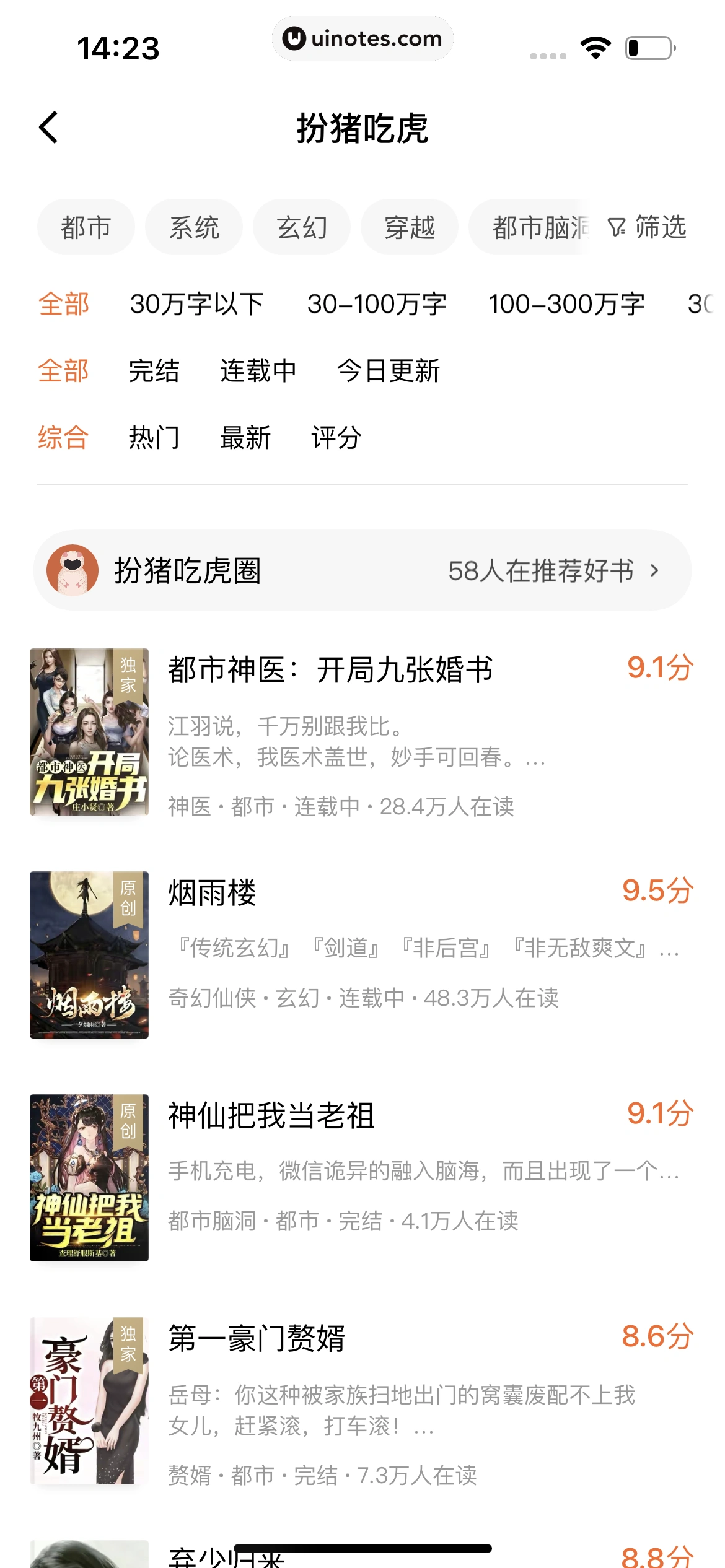Sort results by 评分
725x1568 pixels.
[x=336, y=438]
